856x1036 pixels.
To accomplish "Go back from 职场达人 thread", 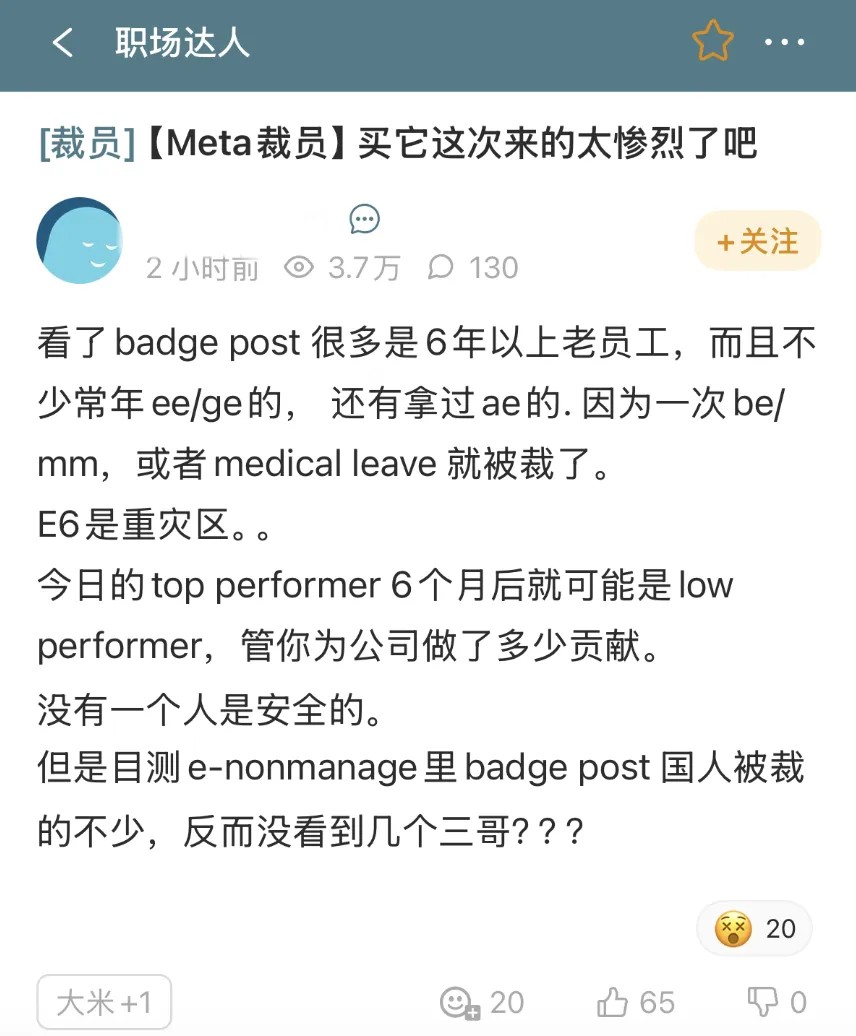I will point(62,43).
